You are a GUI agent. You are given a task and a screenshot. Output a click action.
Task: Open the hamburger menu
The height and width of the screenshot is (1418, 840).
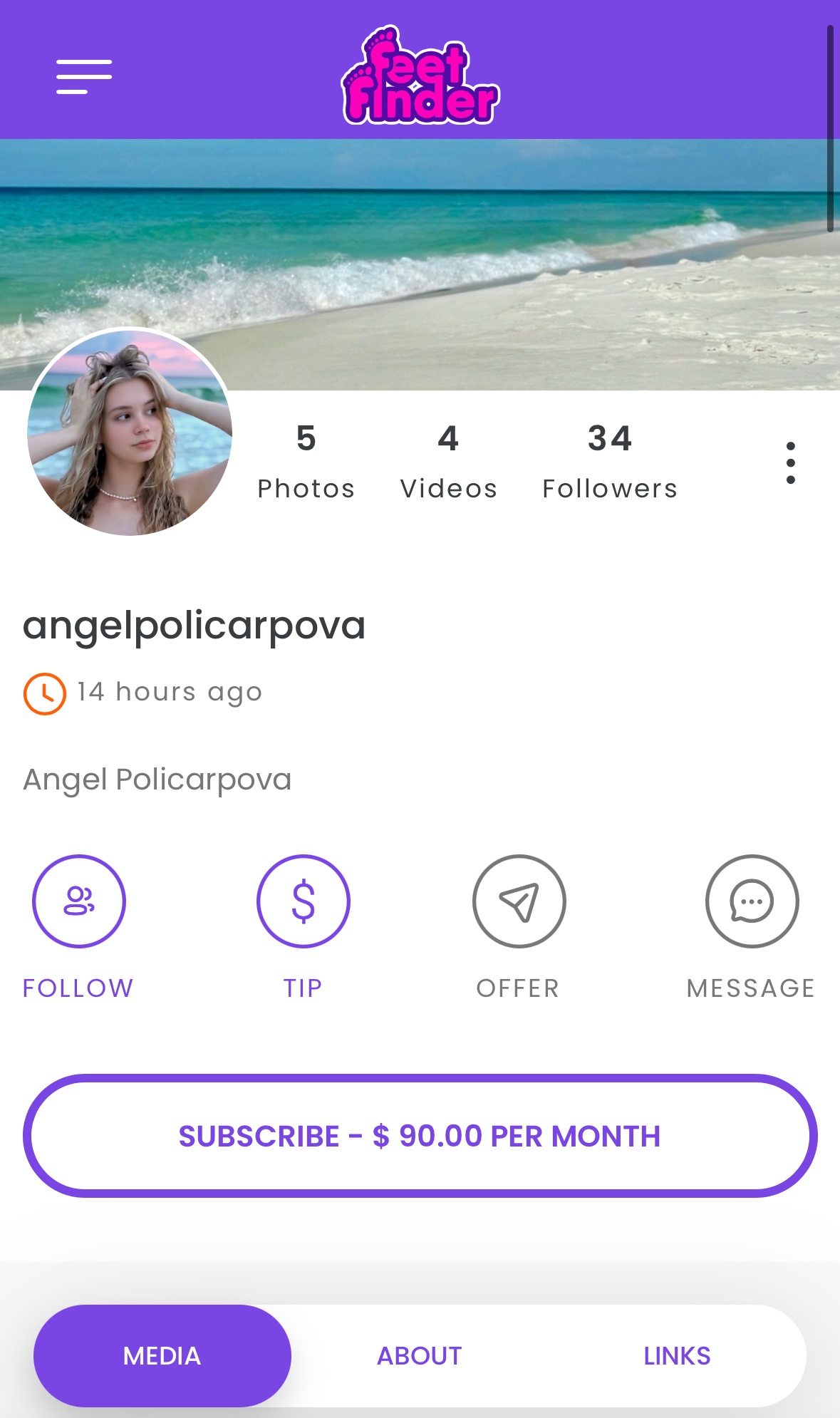coord(84,77)
